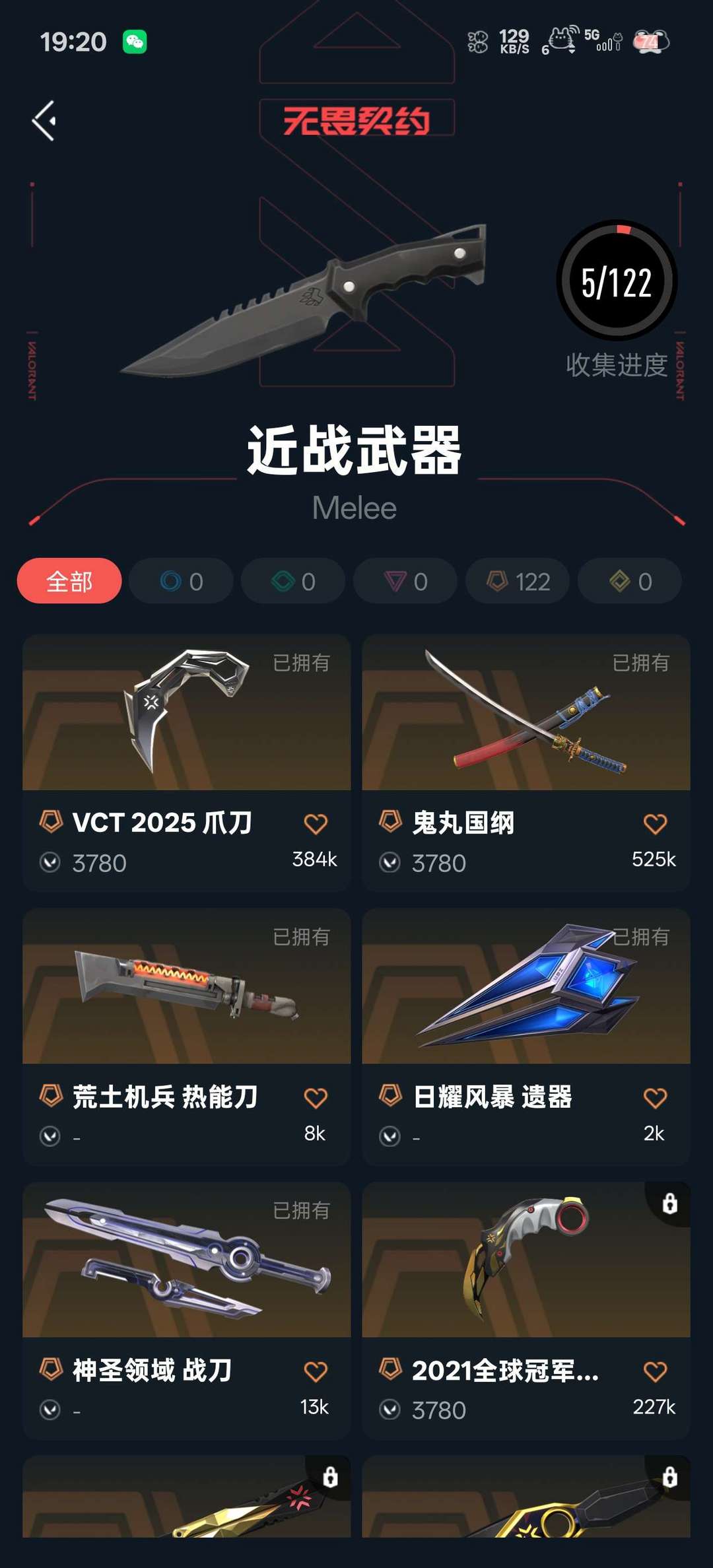Like the VCT 2025 爪刀 skin
Viewport: 713px width, 1568px height.
click(x=316, y=824)
